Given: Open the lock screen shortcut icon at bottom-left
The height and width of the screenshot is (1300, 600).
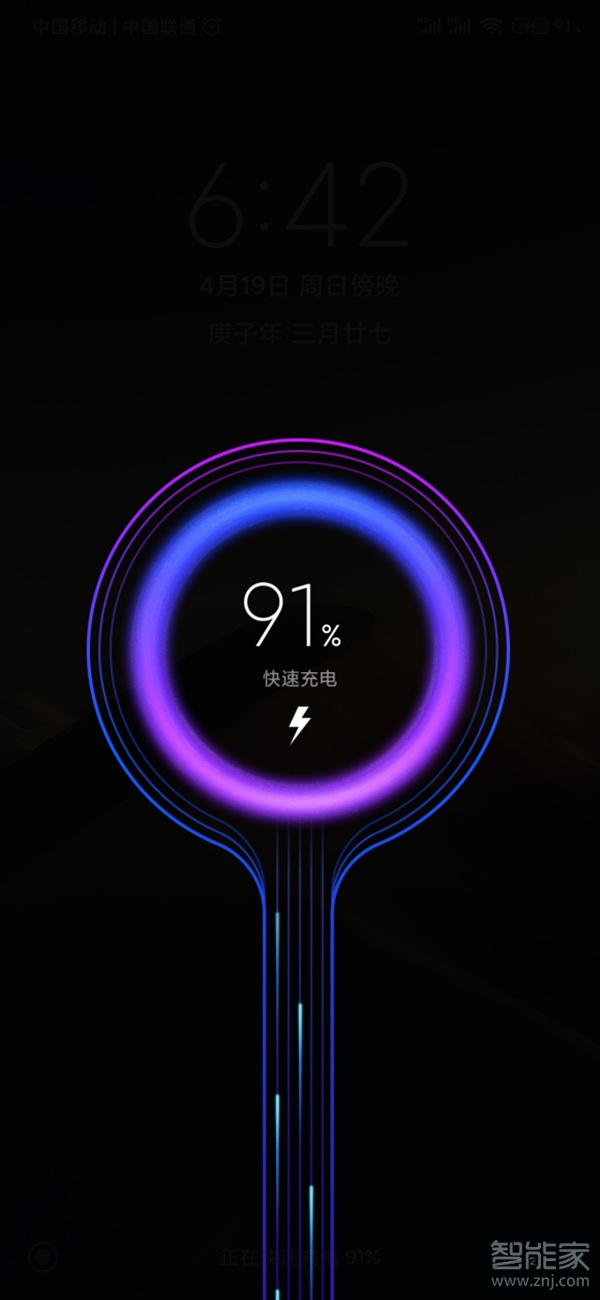Looking at the screenshot, I should (x=43, y=1256).
